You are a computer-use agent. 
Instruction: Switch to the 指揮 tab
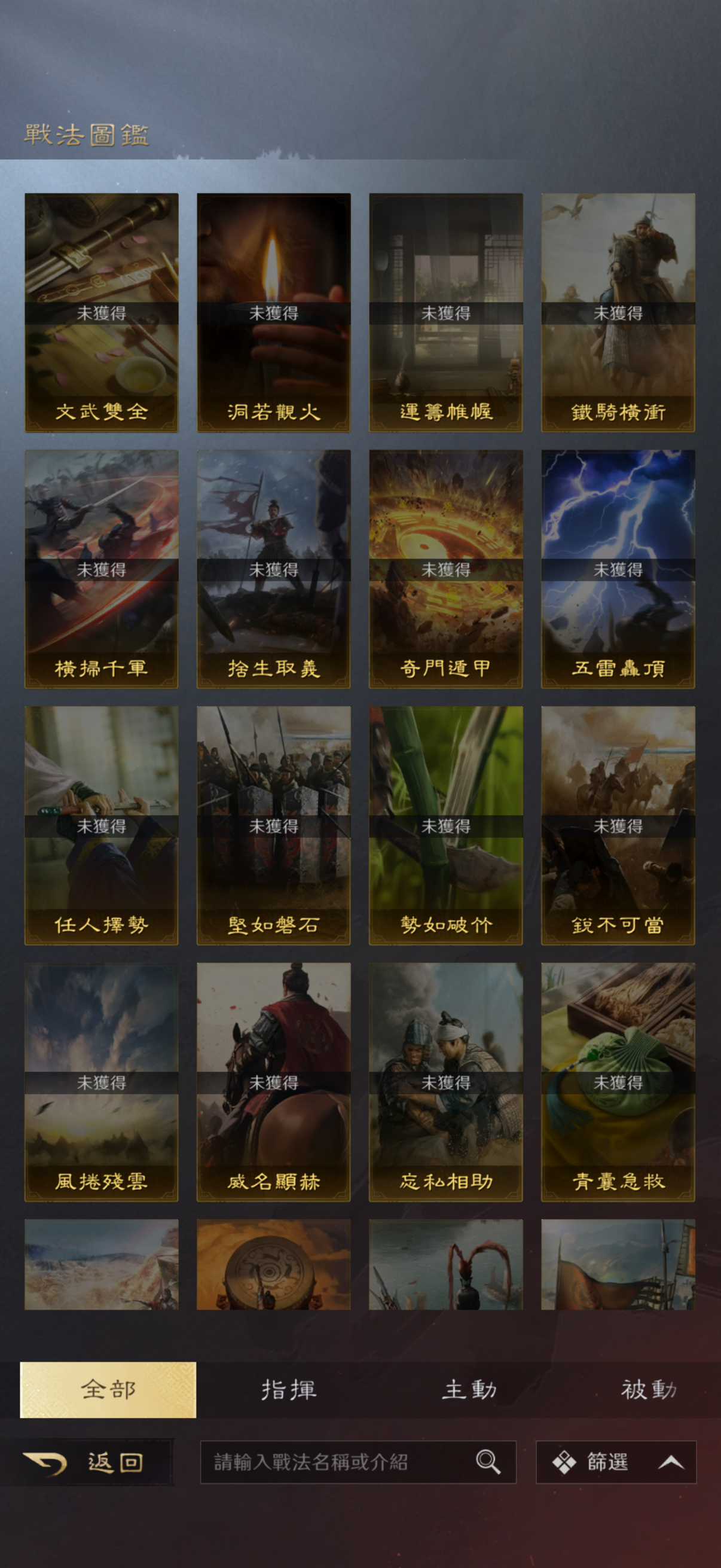(288, 1390)
